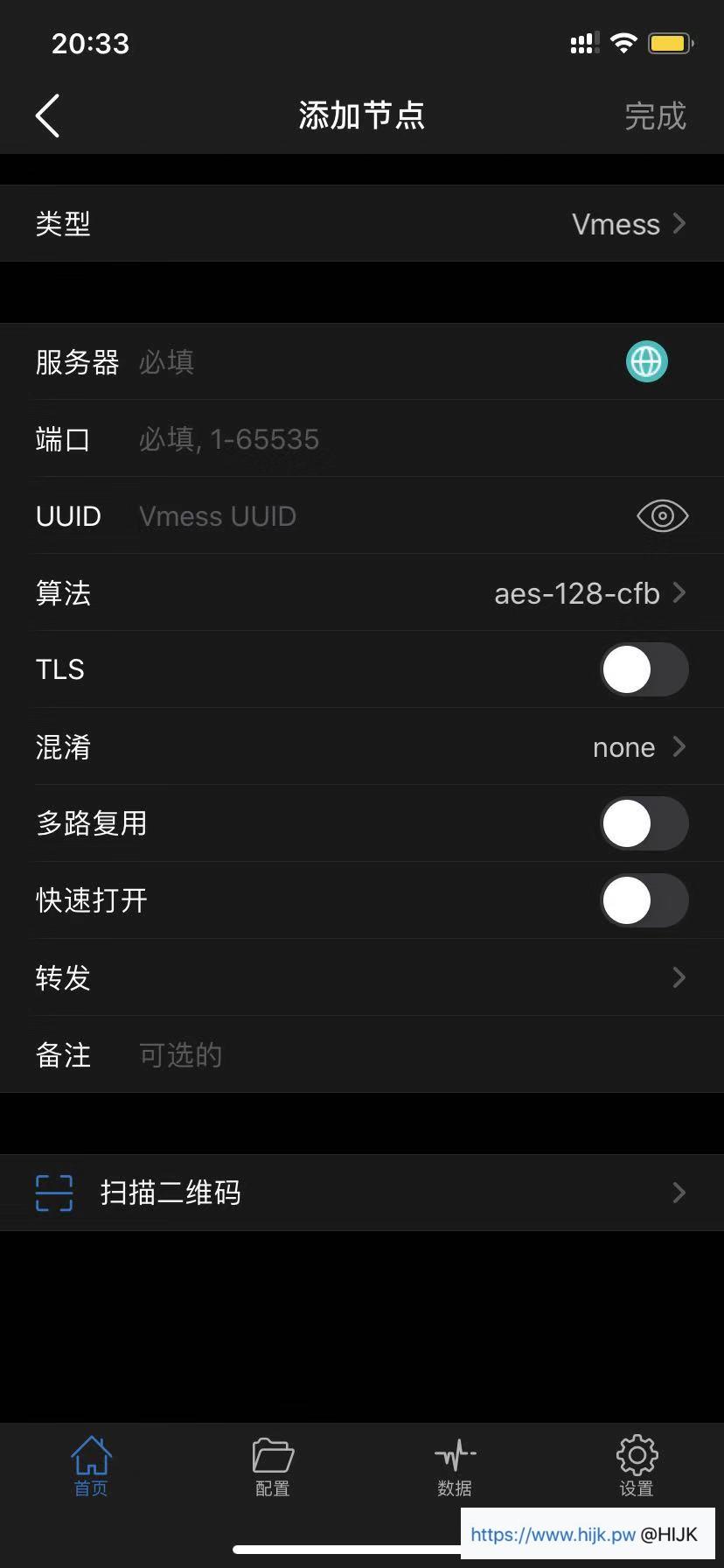This screenshot has height=1568, width=724.
Task: Toggle the 快速打开 switch
Action: pyautogui.click(x=644, y=901)
